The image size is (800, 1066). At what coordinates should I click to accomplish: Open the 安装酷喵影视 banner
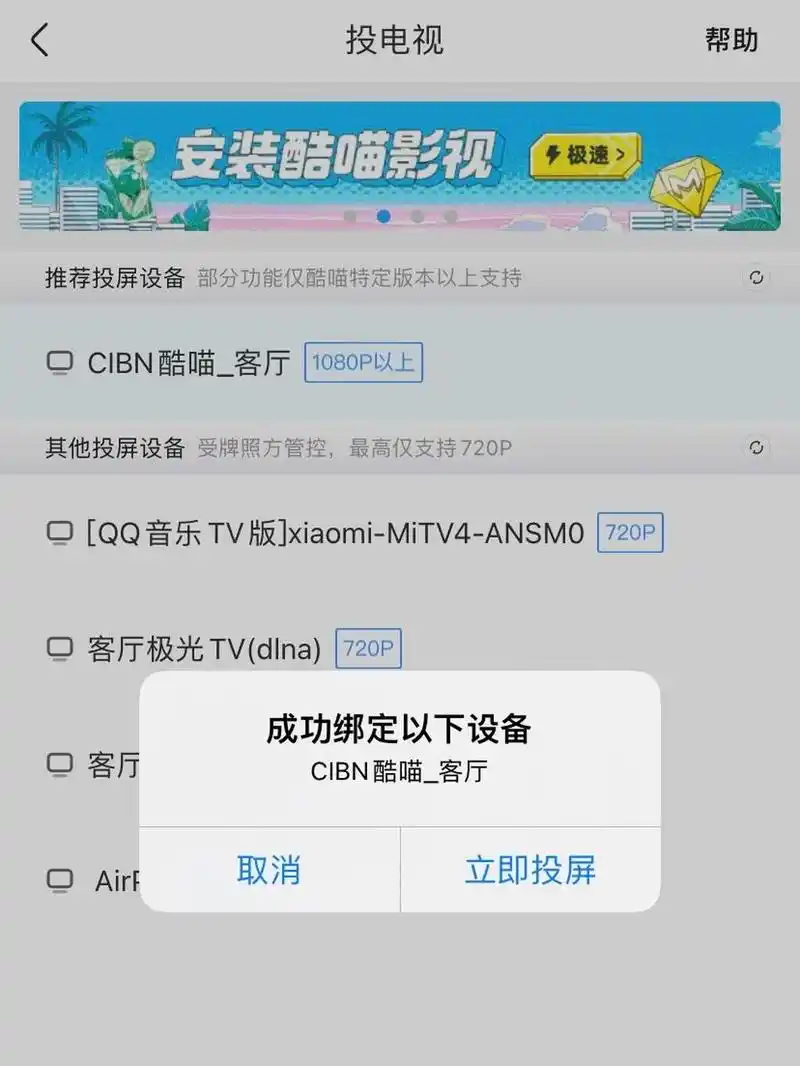pyautogui.click(x=400, y=166)
